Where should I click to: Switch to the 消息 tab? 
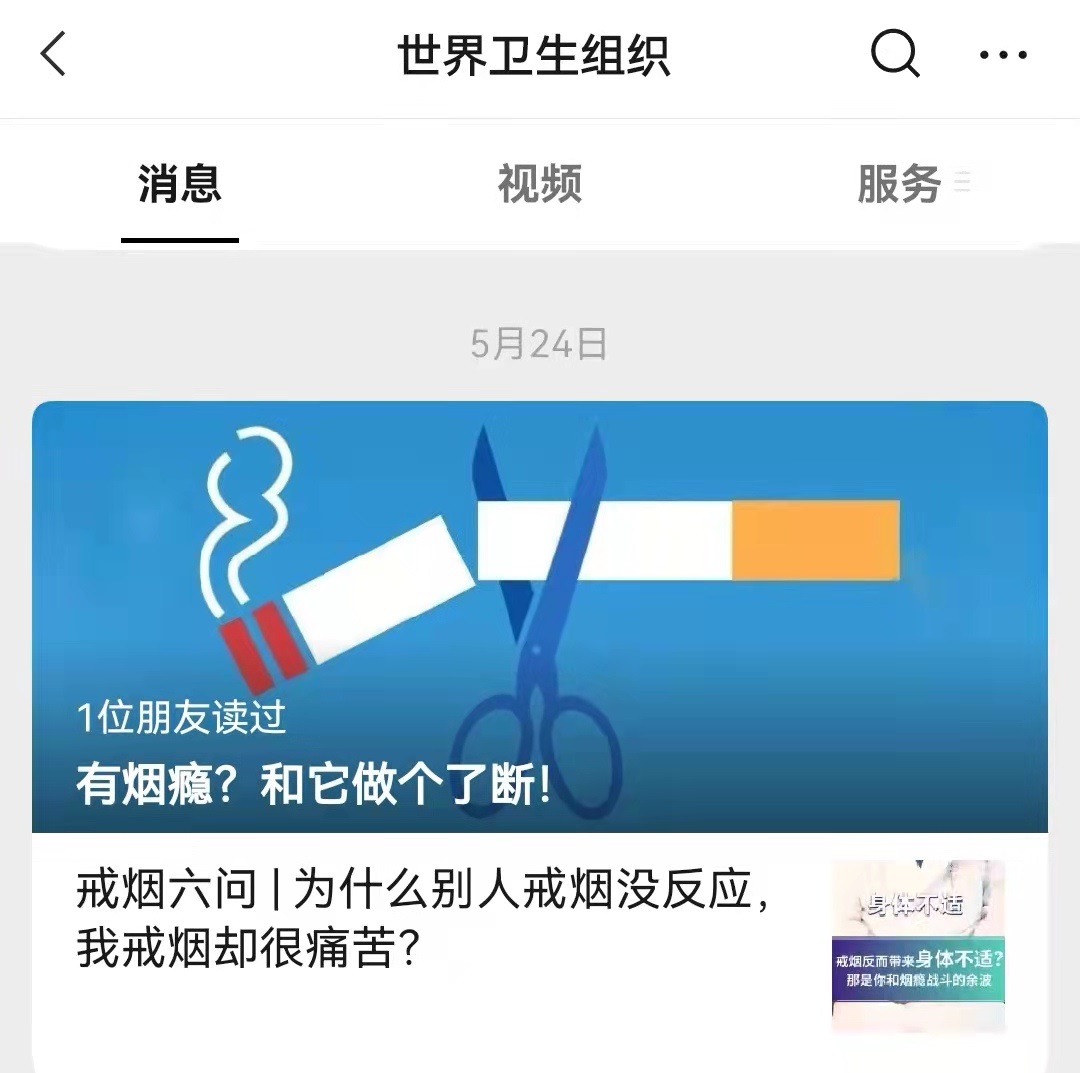tap(180, 185)
